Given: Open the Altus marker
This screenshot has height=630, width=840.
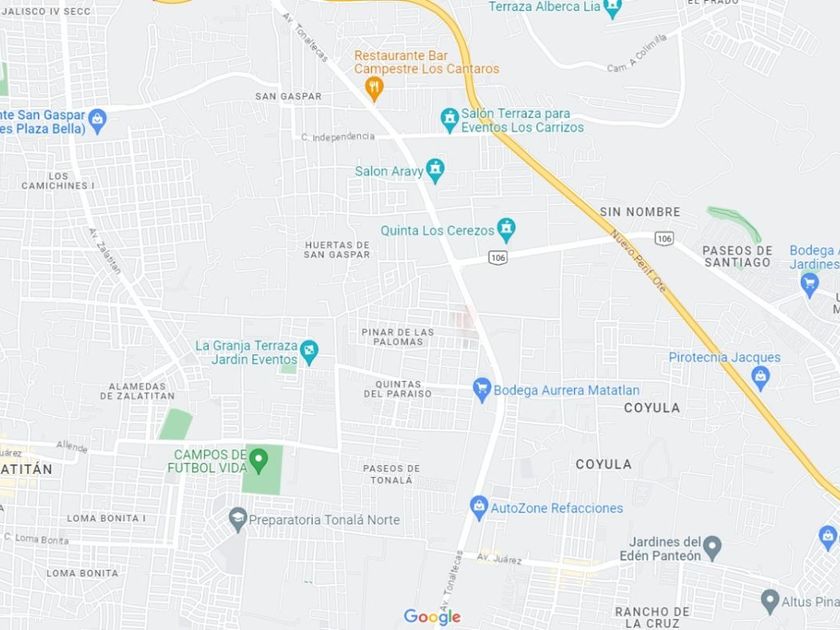Looking at the screenshot, I should tap(770, 601).
